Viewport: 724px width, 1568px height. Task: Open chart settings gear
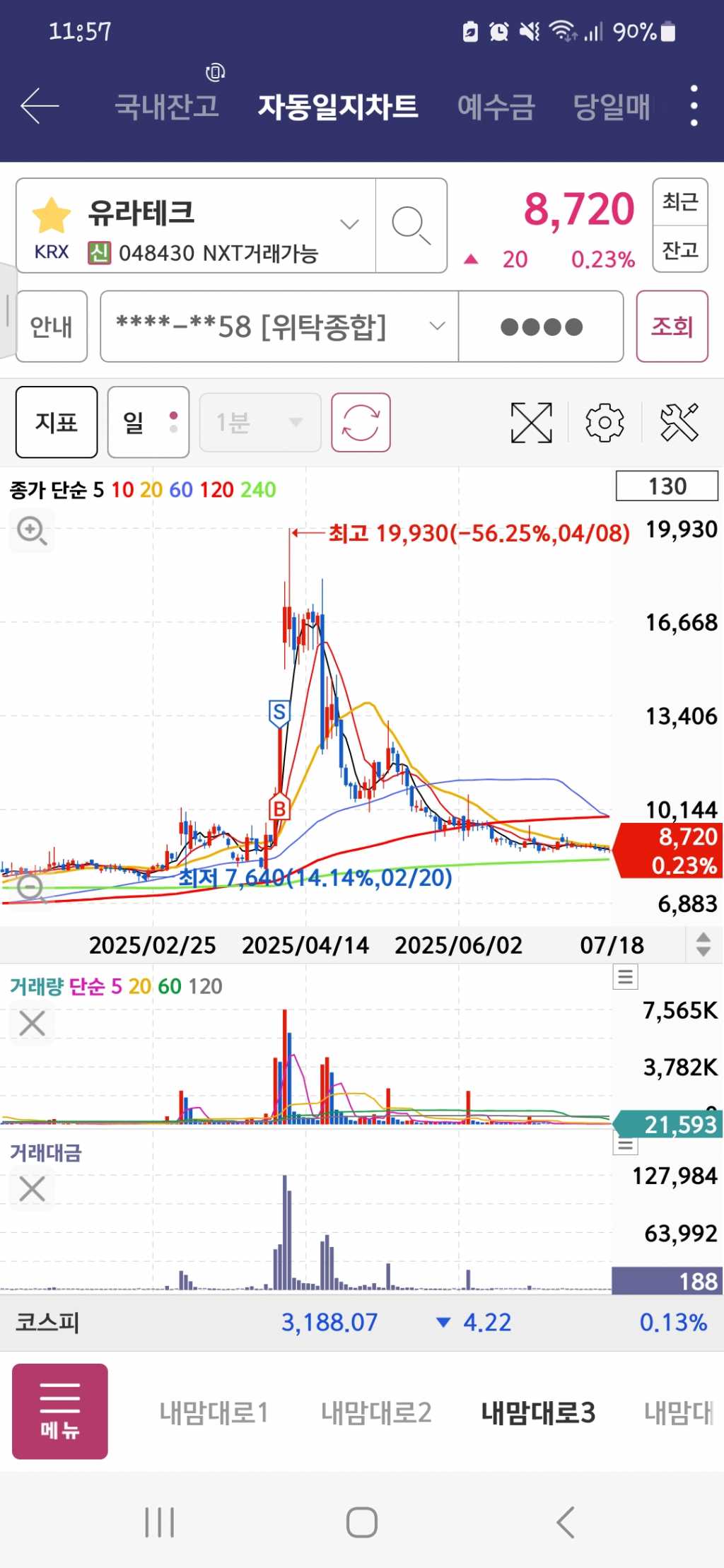tap(605, 422)
